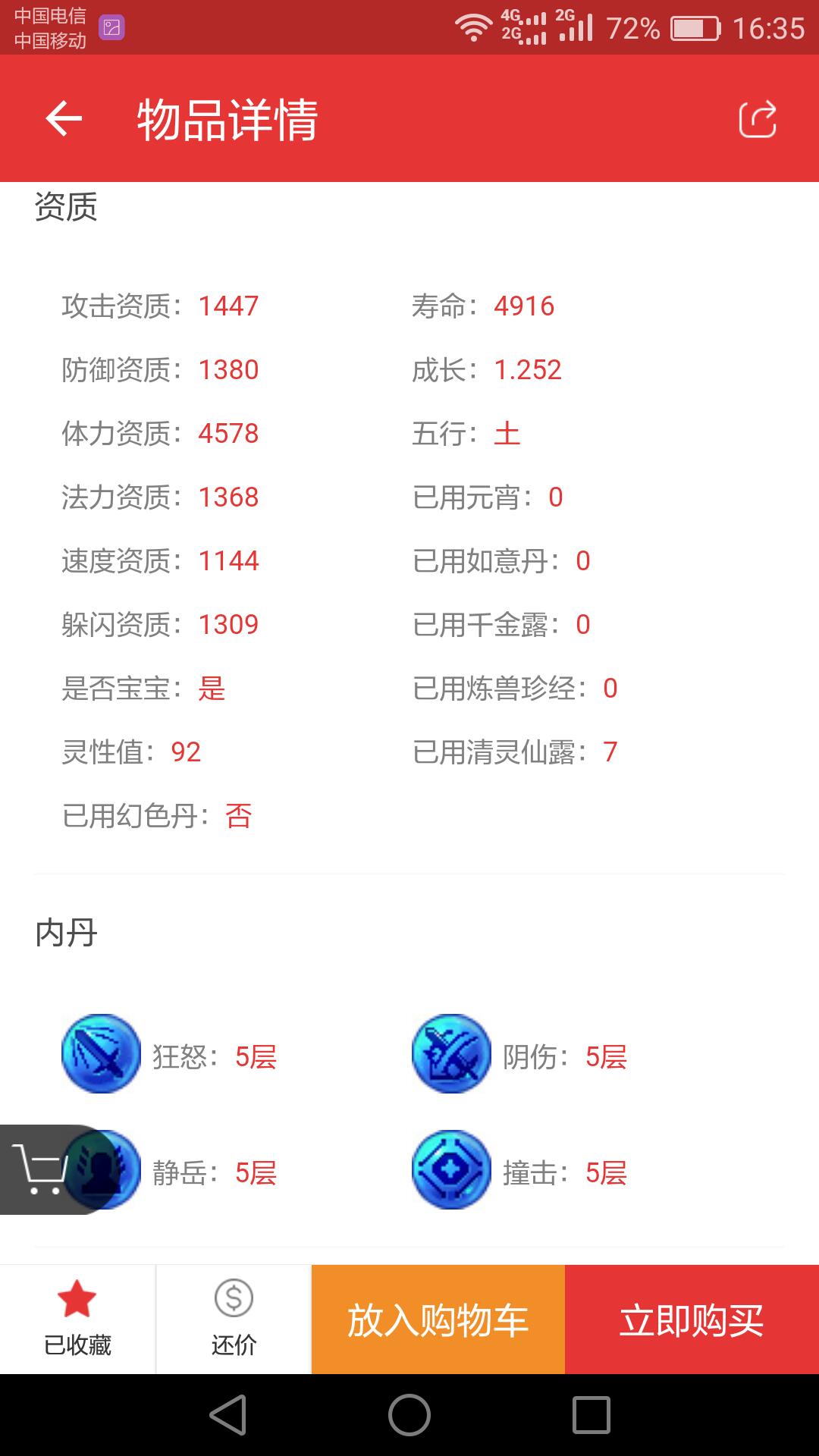Screen dimensions: 819x1456
Task: Add item to cart with 放入购物车
Action: click(x=438, y=1319)
